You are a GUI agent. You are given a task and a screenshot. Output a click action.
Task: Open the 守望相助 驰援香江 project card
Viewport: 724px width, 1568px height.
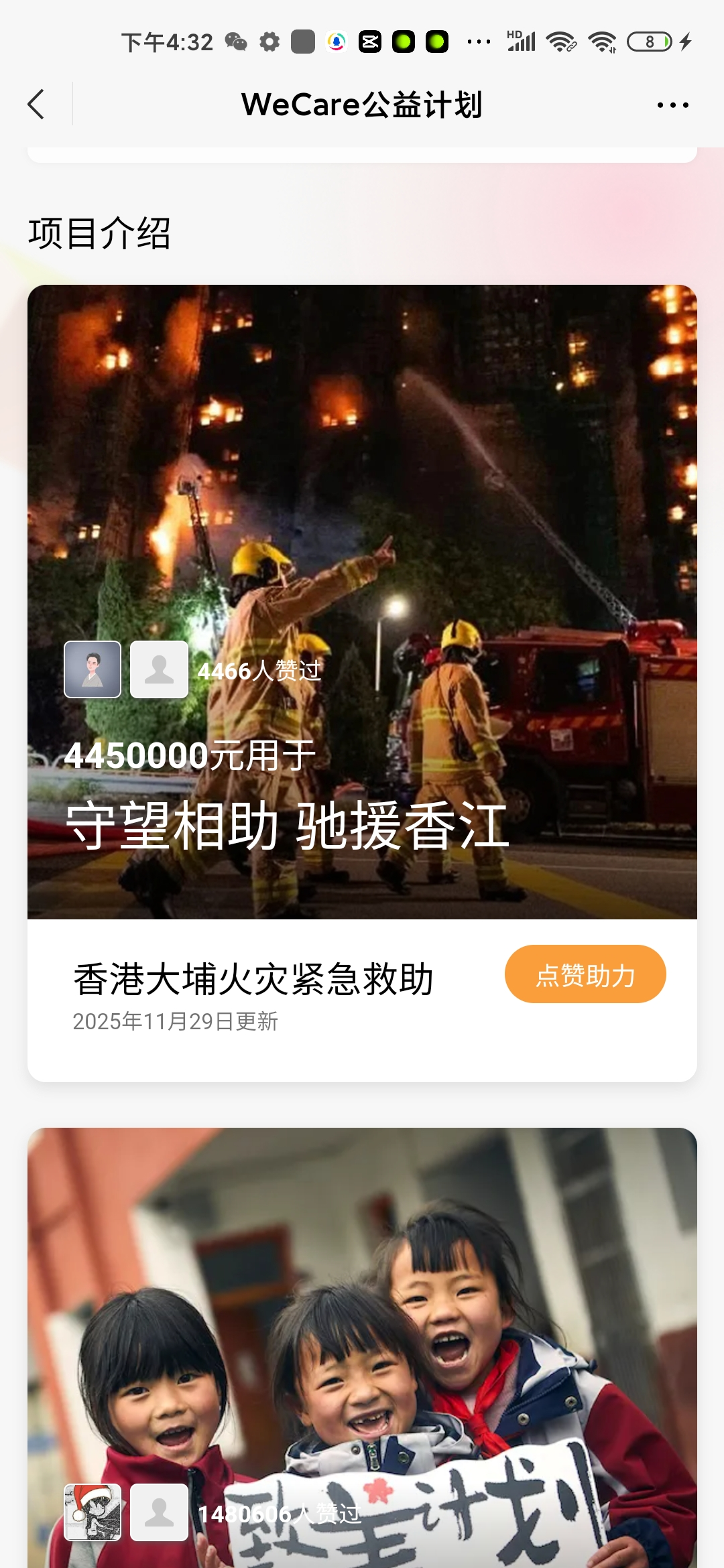pos(362,602)
